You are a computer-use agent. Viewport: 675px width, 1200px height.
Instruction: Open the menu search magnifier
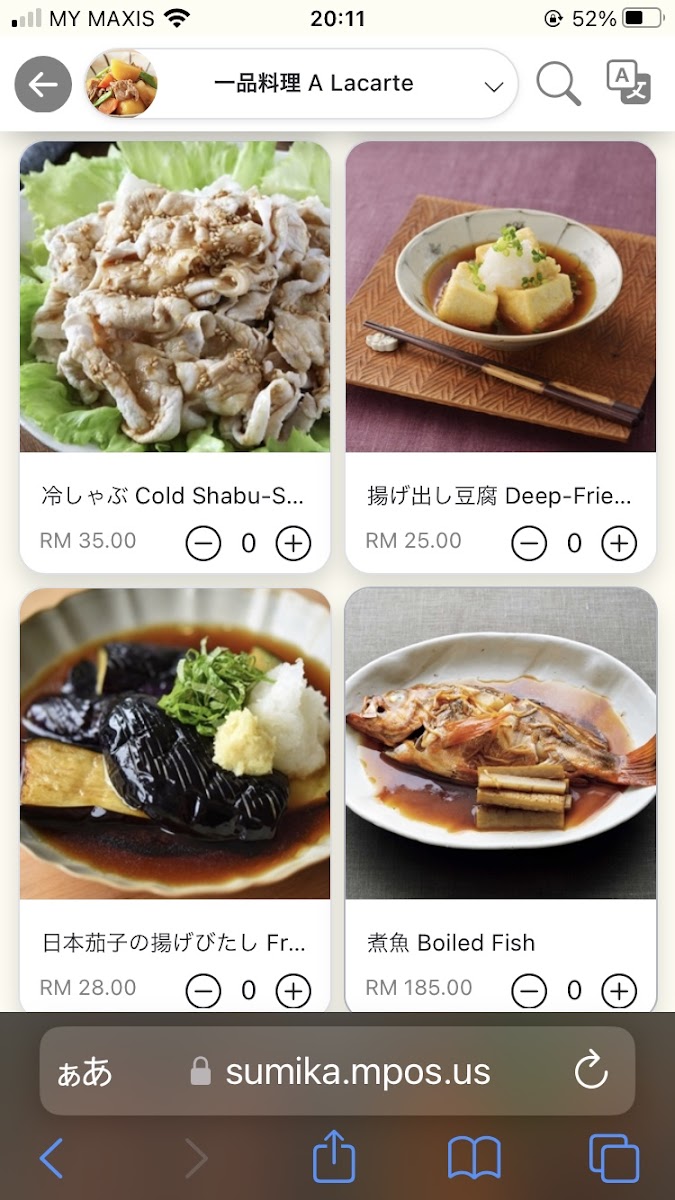pos(558,84)
